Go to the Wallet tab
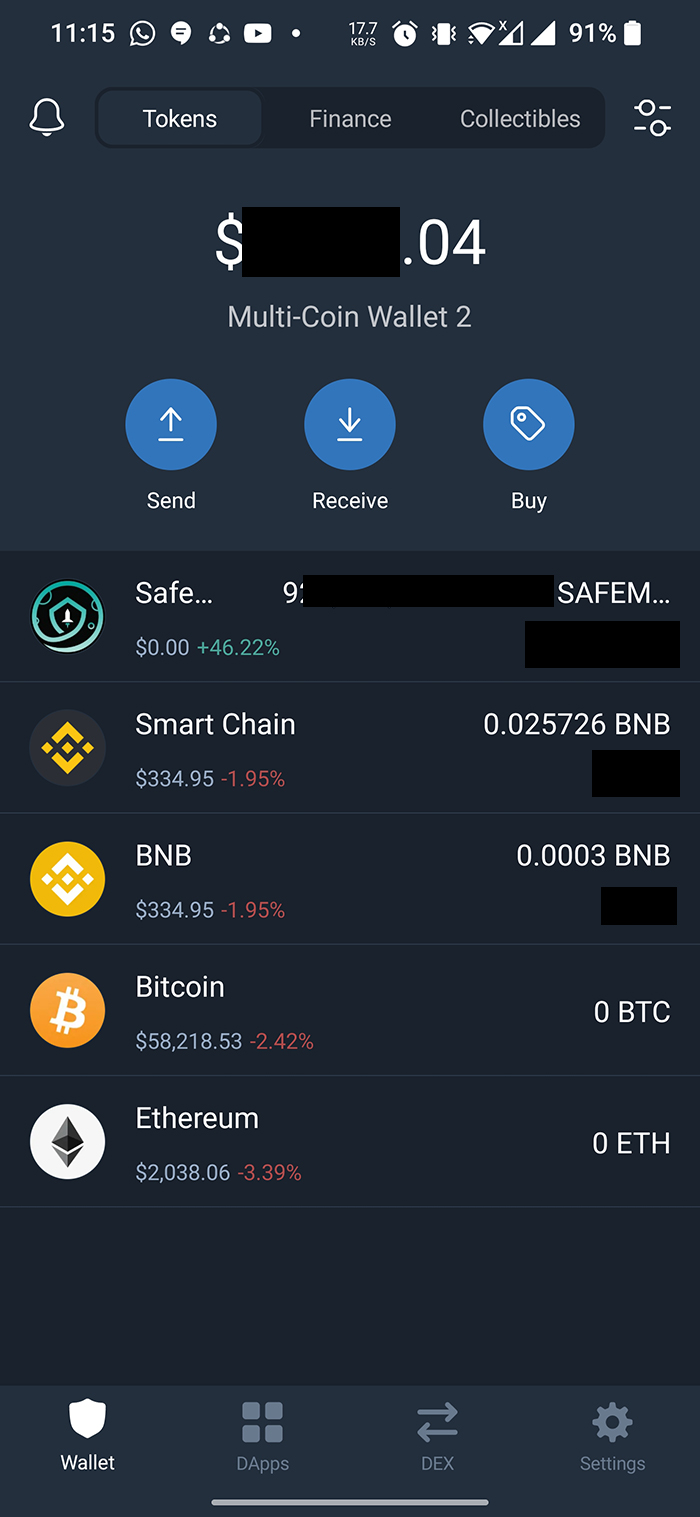 [x=88, y=1436]
